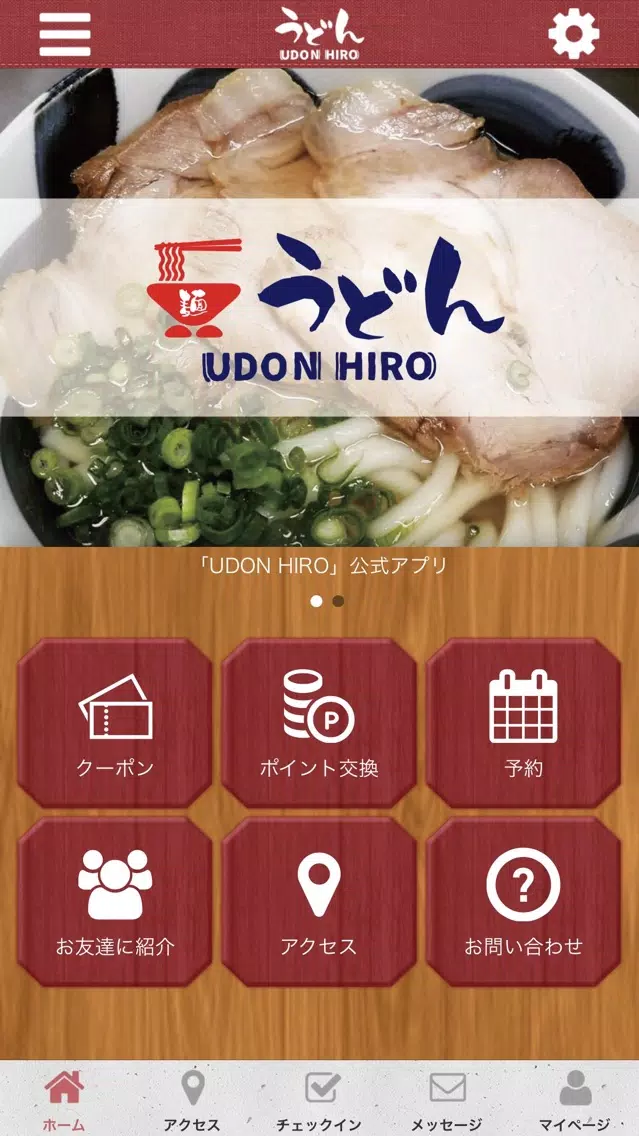
Task: Select お友達に紹介 to refer a friend
Action: click(x=115, y=902)
